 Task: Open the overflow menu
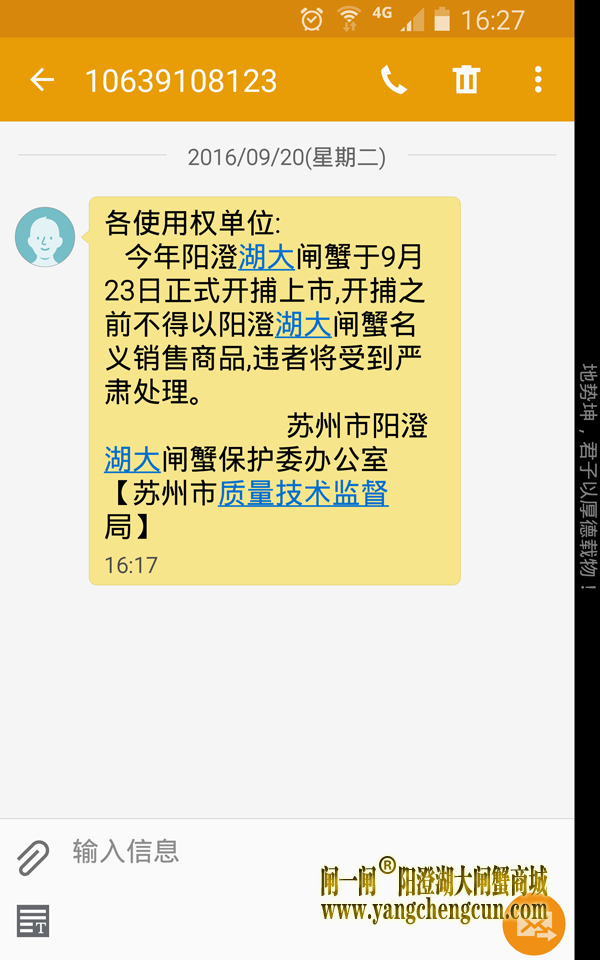point(538,80)
